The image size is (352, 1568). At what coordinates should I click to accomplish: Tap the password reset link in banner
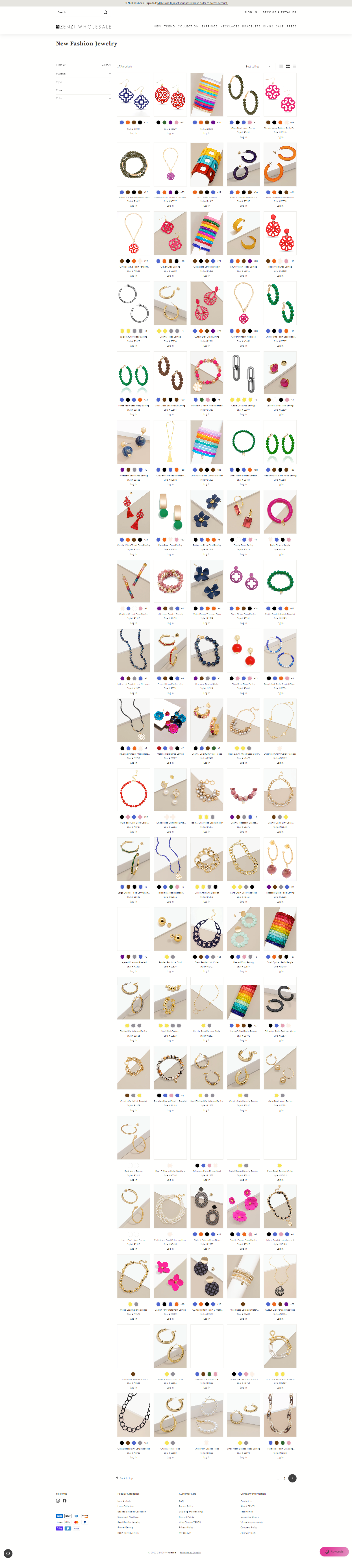(x=192, y=3)
